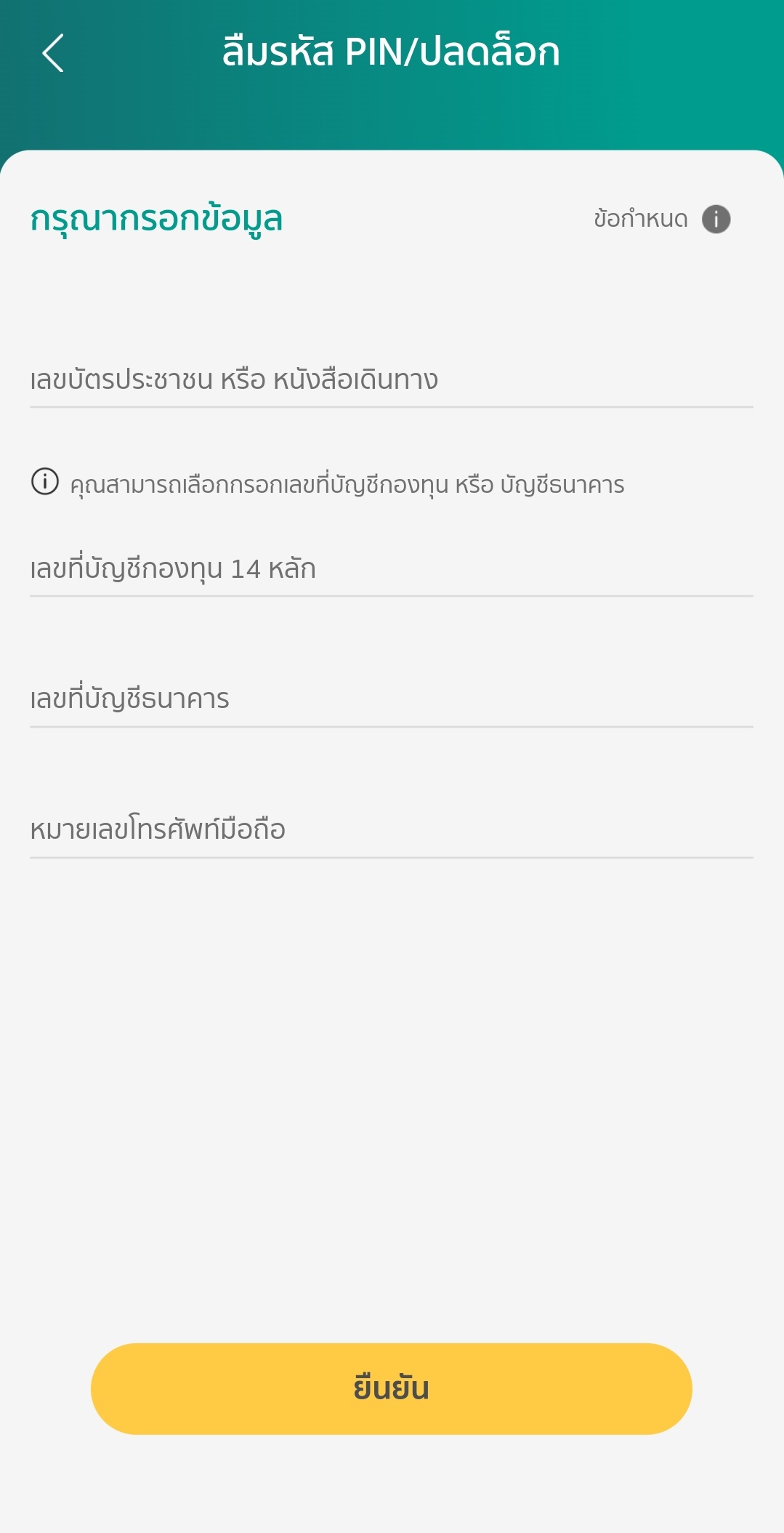Open the ข้อกำหนด info icon

(716, 219)
